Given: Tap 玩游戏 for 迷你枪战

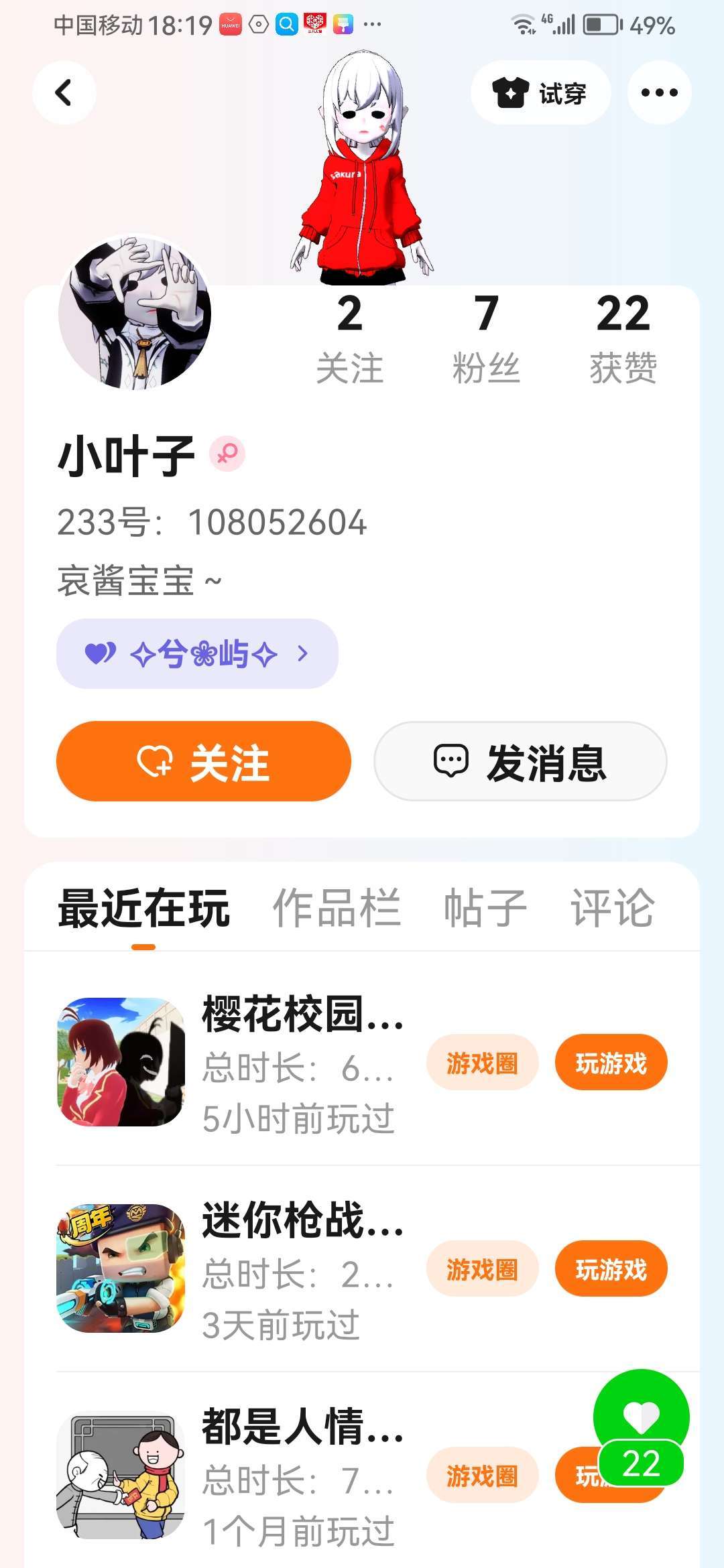Looking at the screenshot, I should [611, 1268].
